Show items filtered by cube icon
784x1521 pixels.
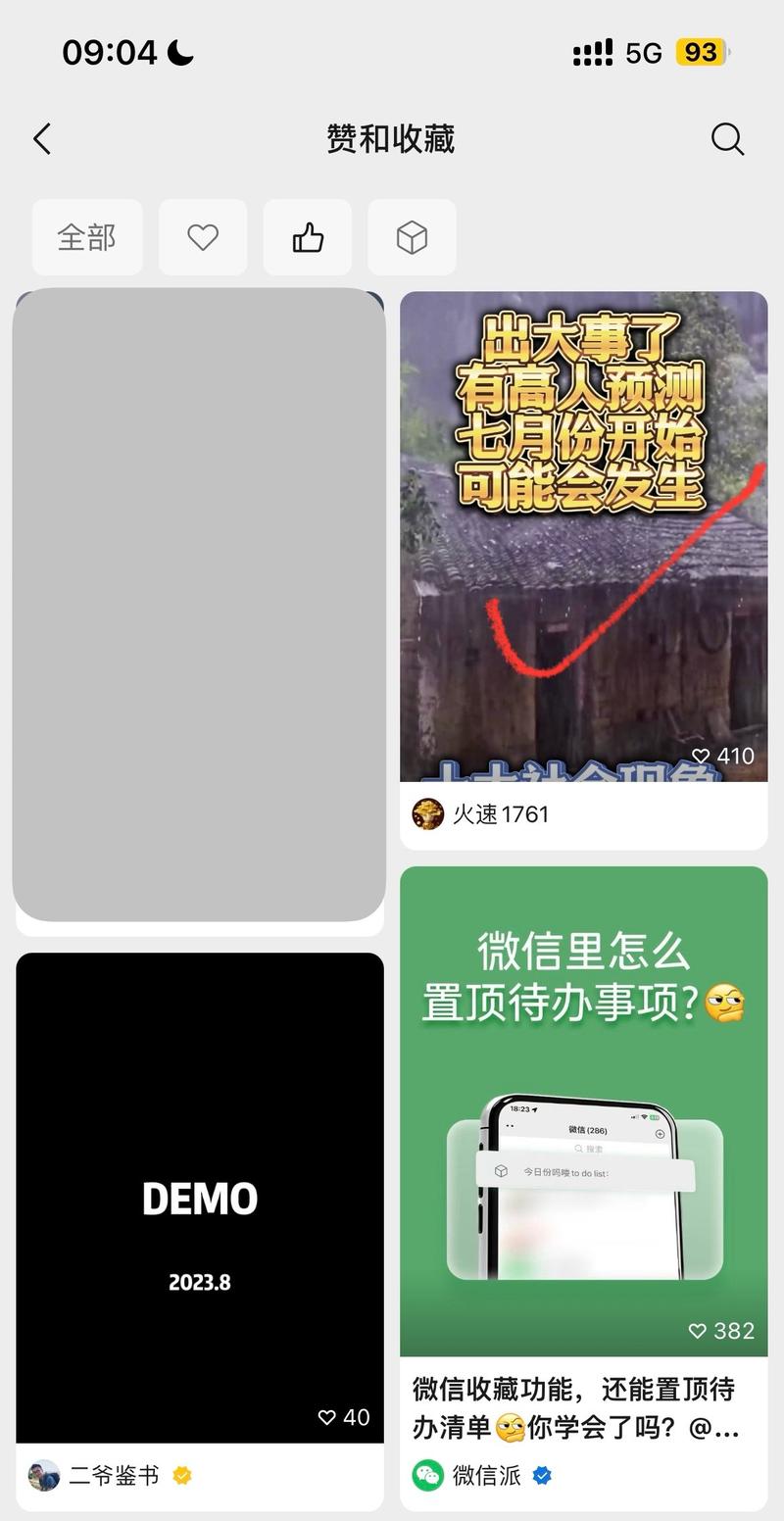click(x=412, y=237)
